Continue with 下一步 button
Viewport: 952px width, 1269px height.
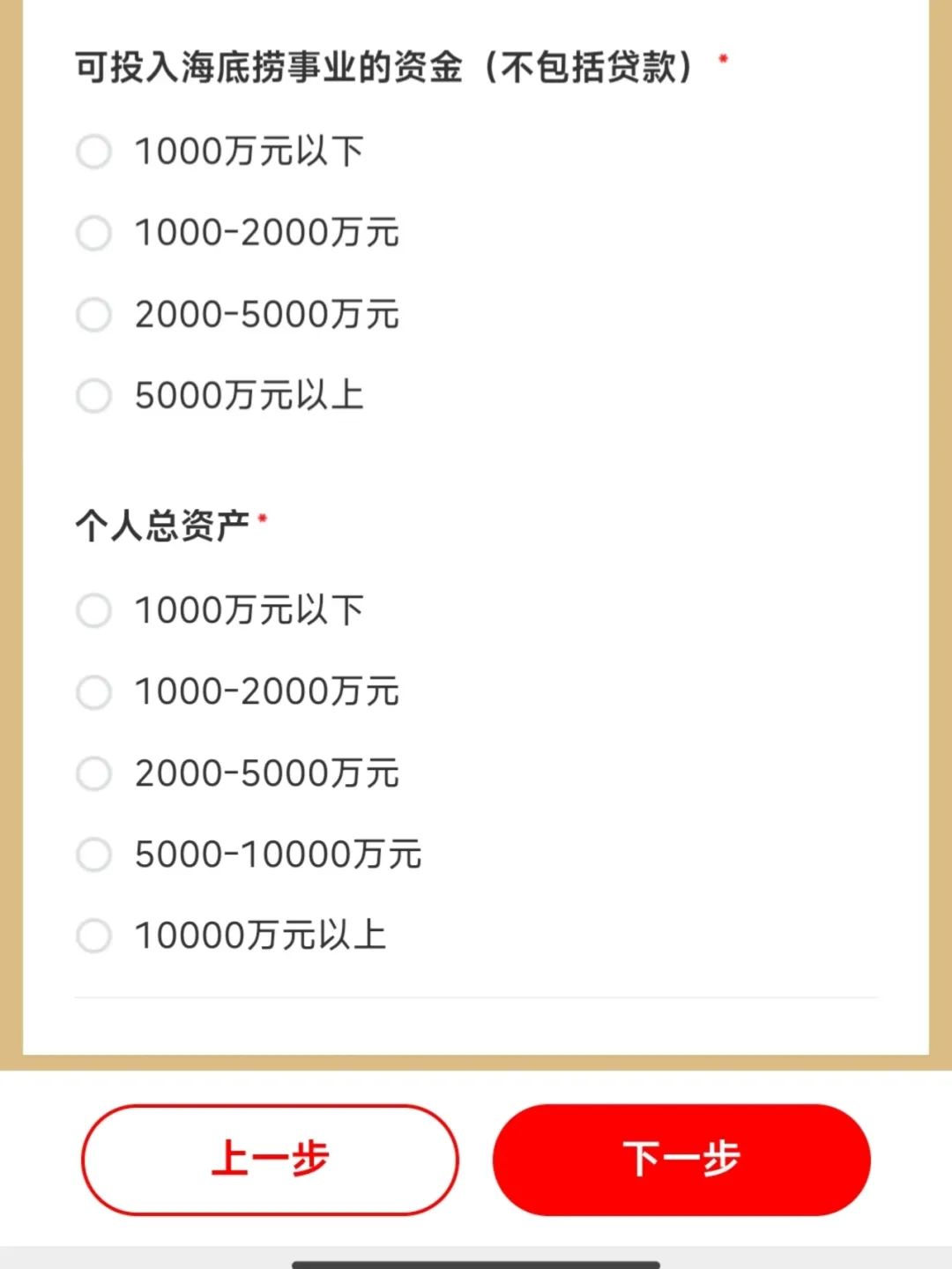point(681,1159)
